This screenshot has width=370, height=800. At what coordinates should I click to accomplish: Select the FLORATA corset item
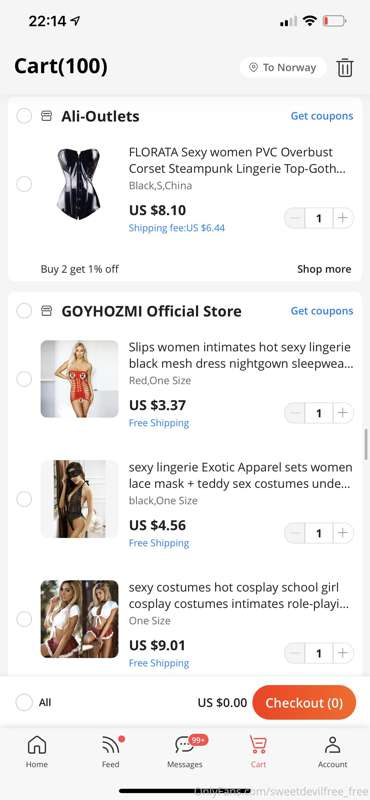pyautogui.click(x=24, y=184)
